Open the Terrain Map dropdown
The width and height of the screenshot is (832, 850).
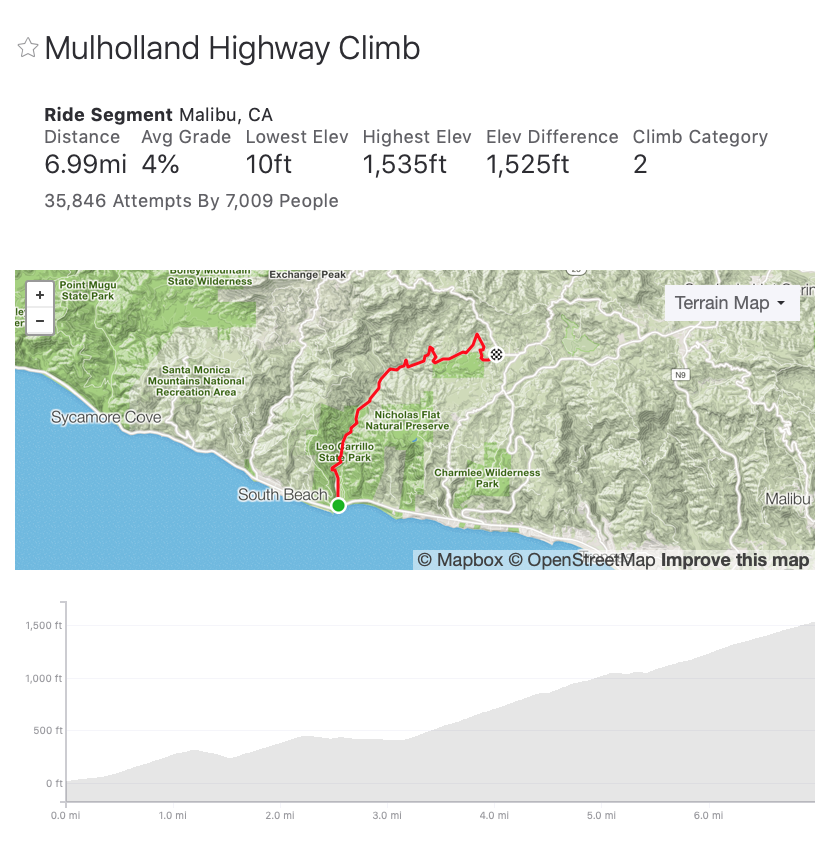tap(731, 303)
